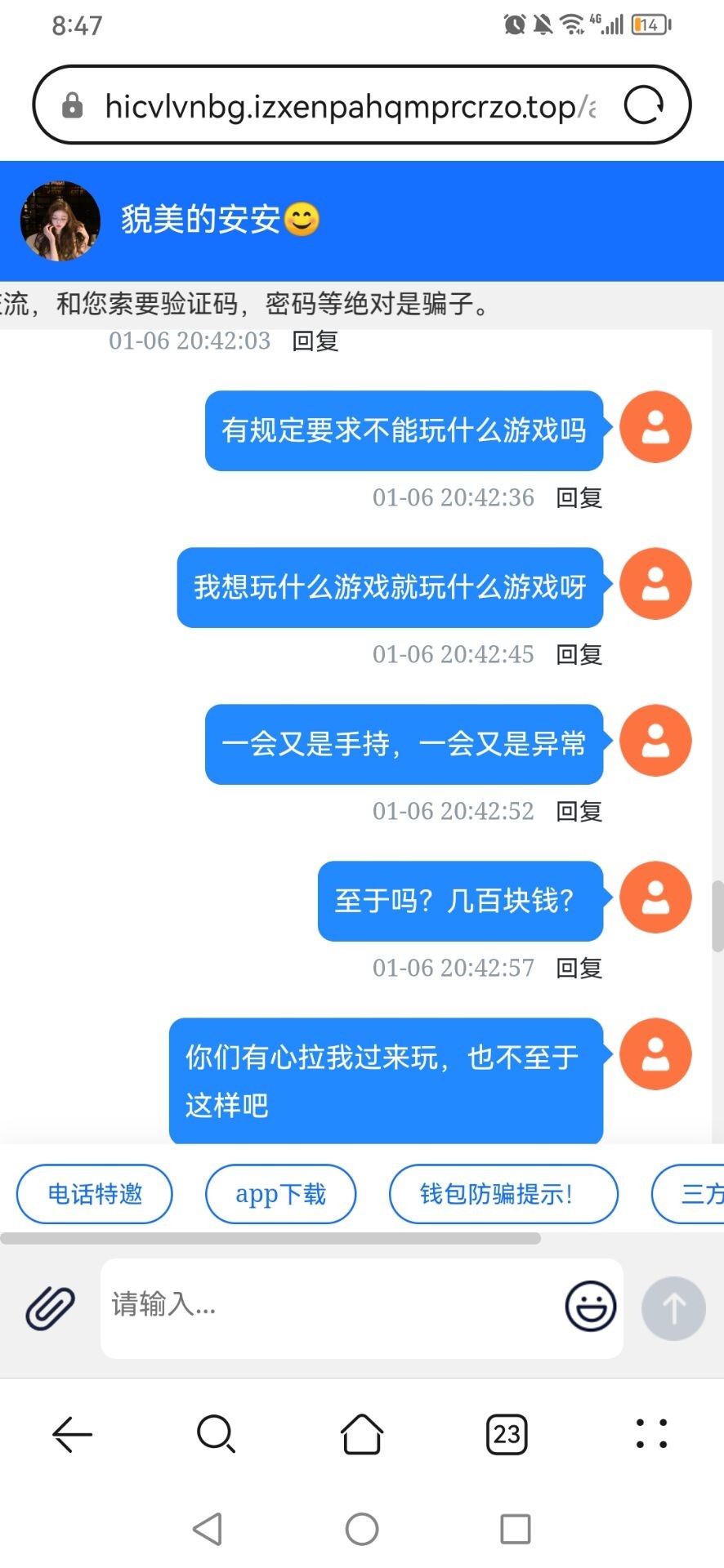Reply to message 至于吗？几百块钱？

(579, 968)
